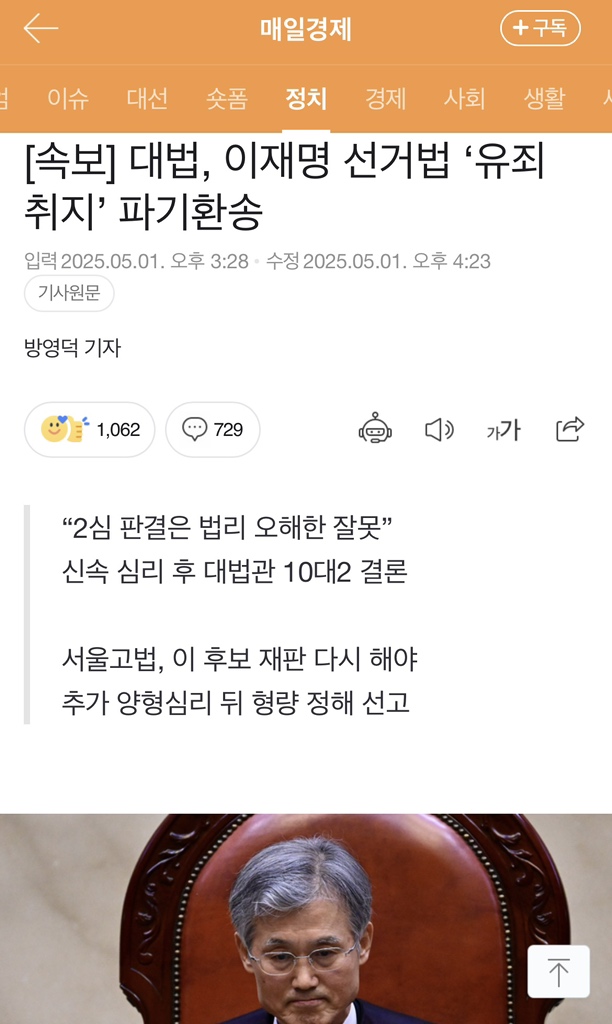Open the 729 comments
612x1024 pixels.
pos(213,430)
